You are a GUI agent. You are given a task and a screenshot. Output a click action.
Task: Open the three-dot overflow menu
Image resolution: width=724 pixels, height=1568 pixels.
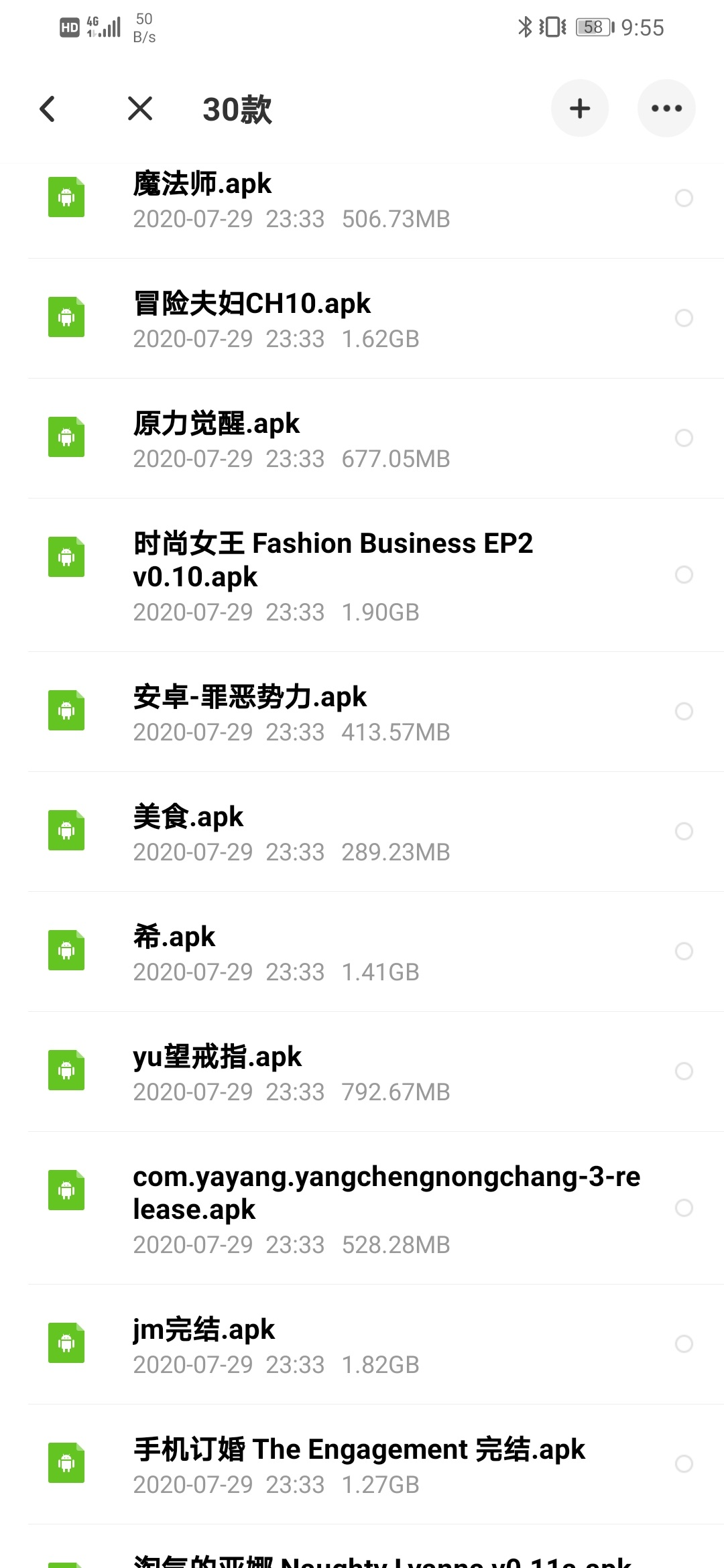(666, 109)
